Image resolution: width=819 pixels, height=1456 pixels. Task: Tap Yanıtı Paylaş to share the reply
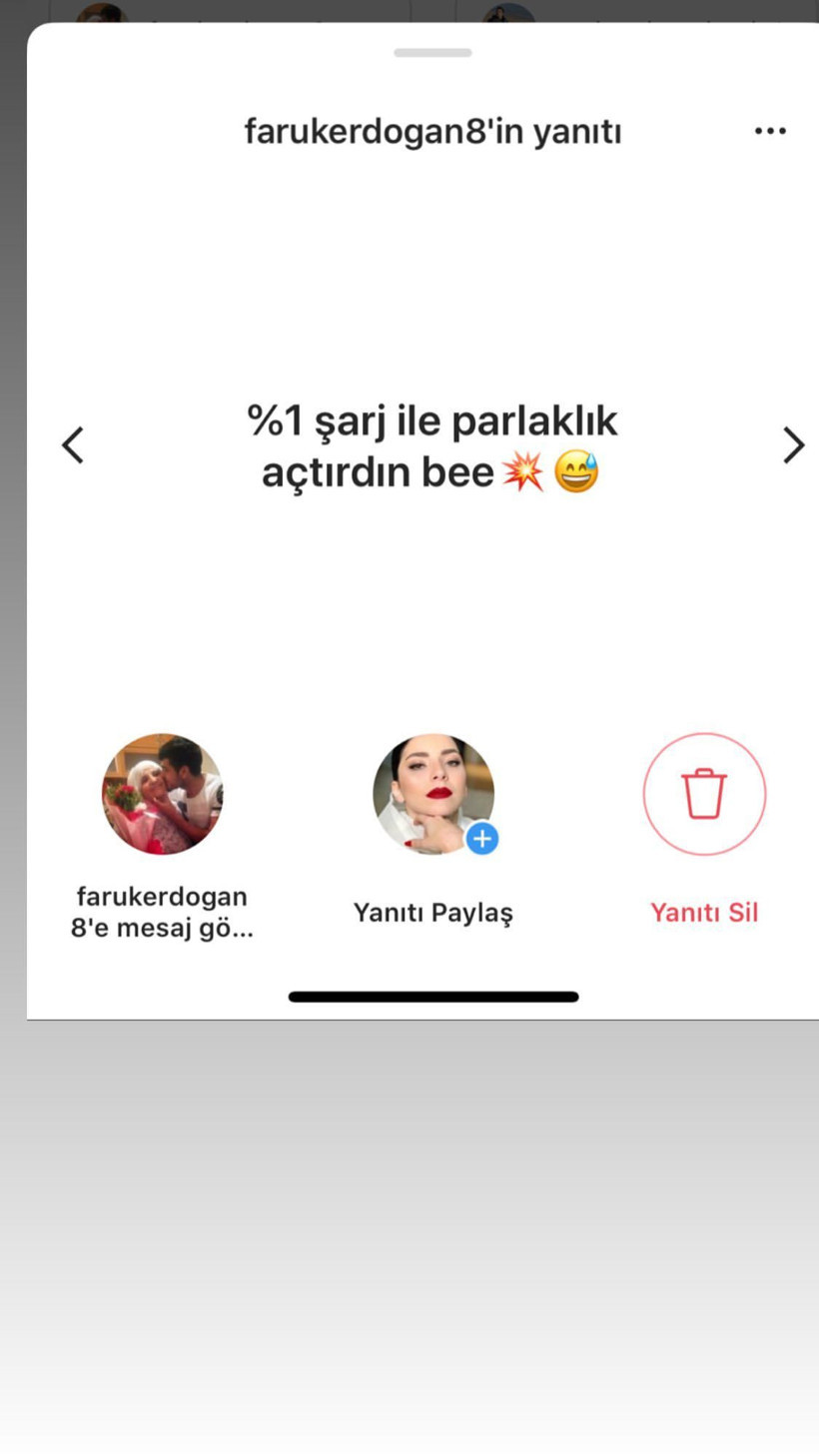432,911
